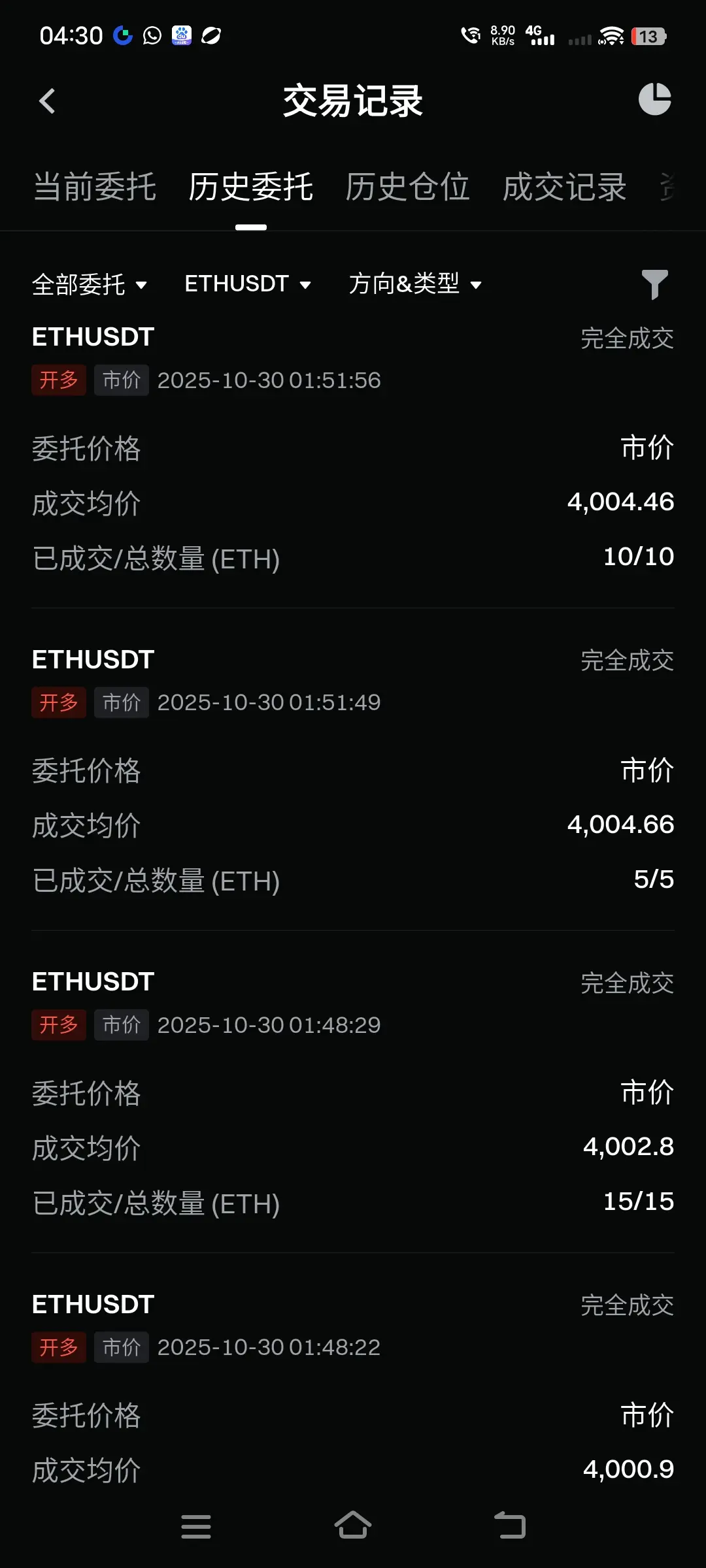Viewport: 706px width, 1568px height.
Task: Expand the 全部委托 dropdown
Action: tap(90, 284)
